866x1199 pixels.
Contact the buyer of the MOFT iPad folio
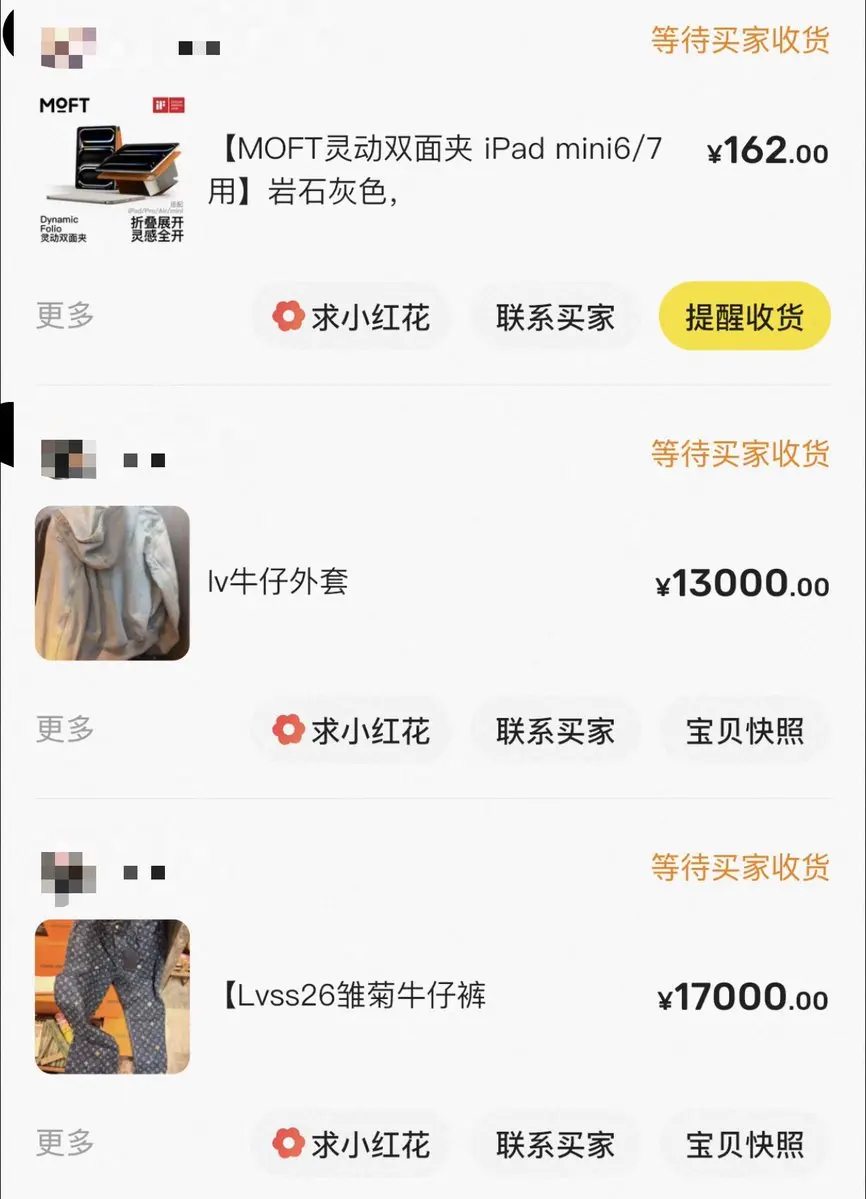click(555, 317)
